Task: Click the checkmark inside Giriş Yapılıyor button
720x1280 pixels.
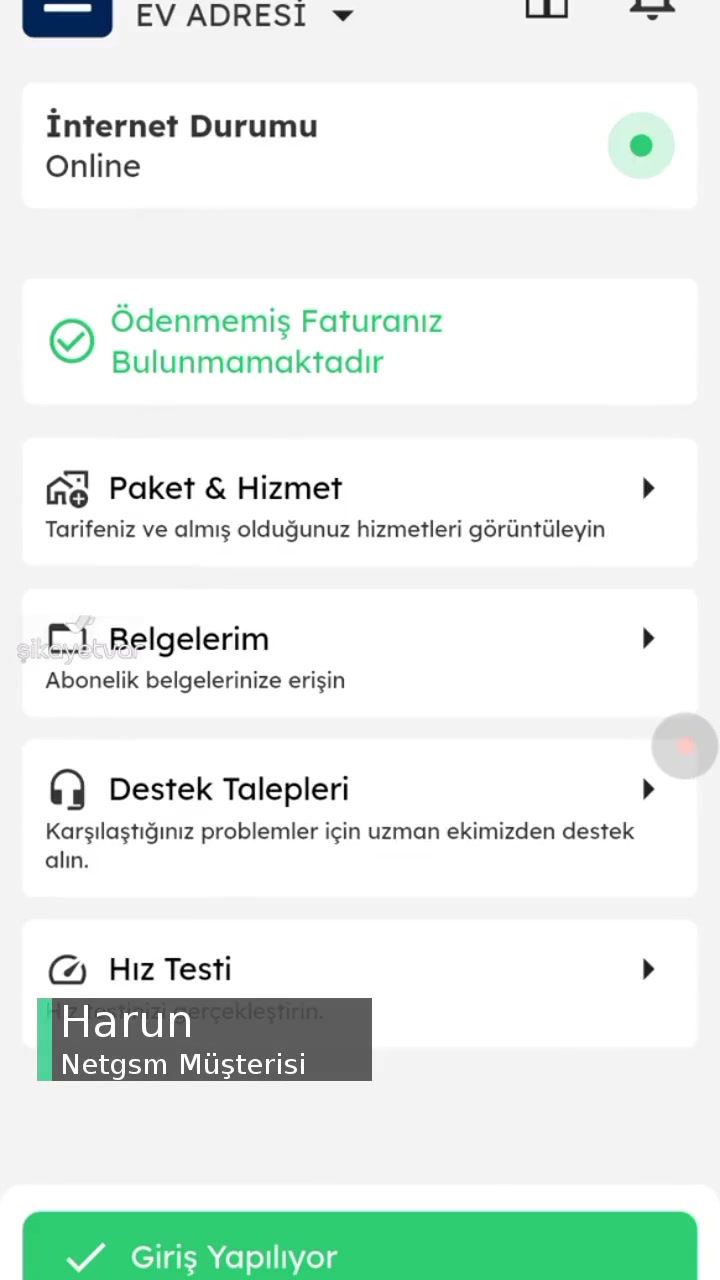Action: pos(86,1257)
